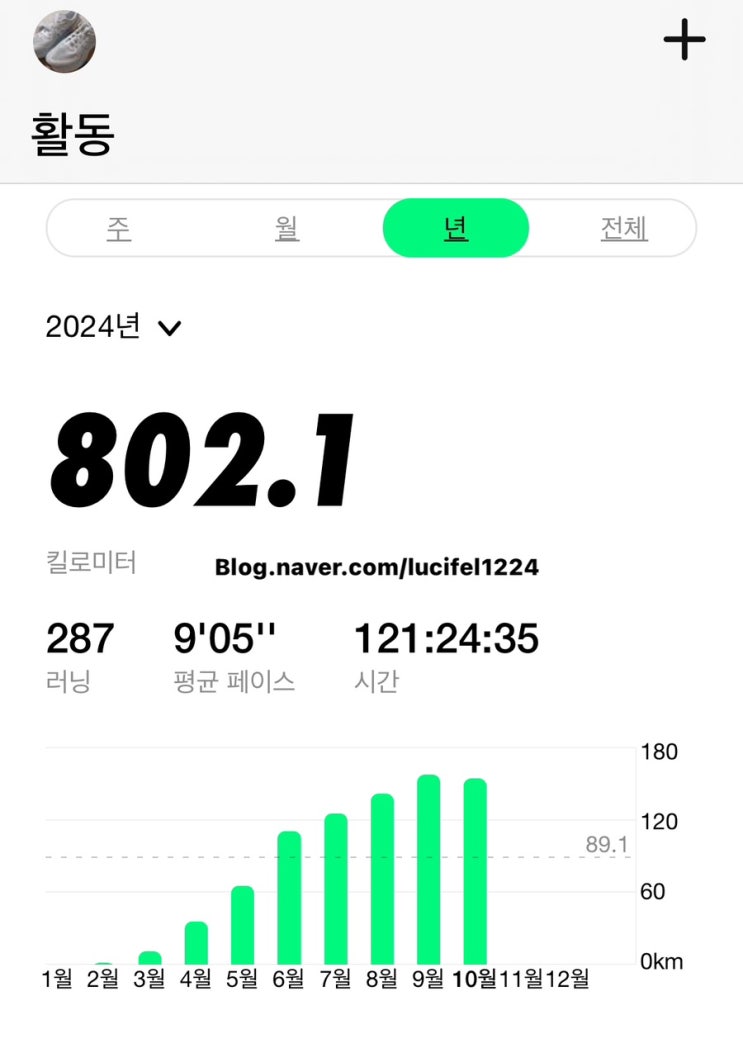The height and width of the screenshot is (1053, 743).
Task: Select the 10월 bar in the chart
Action: (x=475, y=872)
